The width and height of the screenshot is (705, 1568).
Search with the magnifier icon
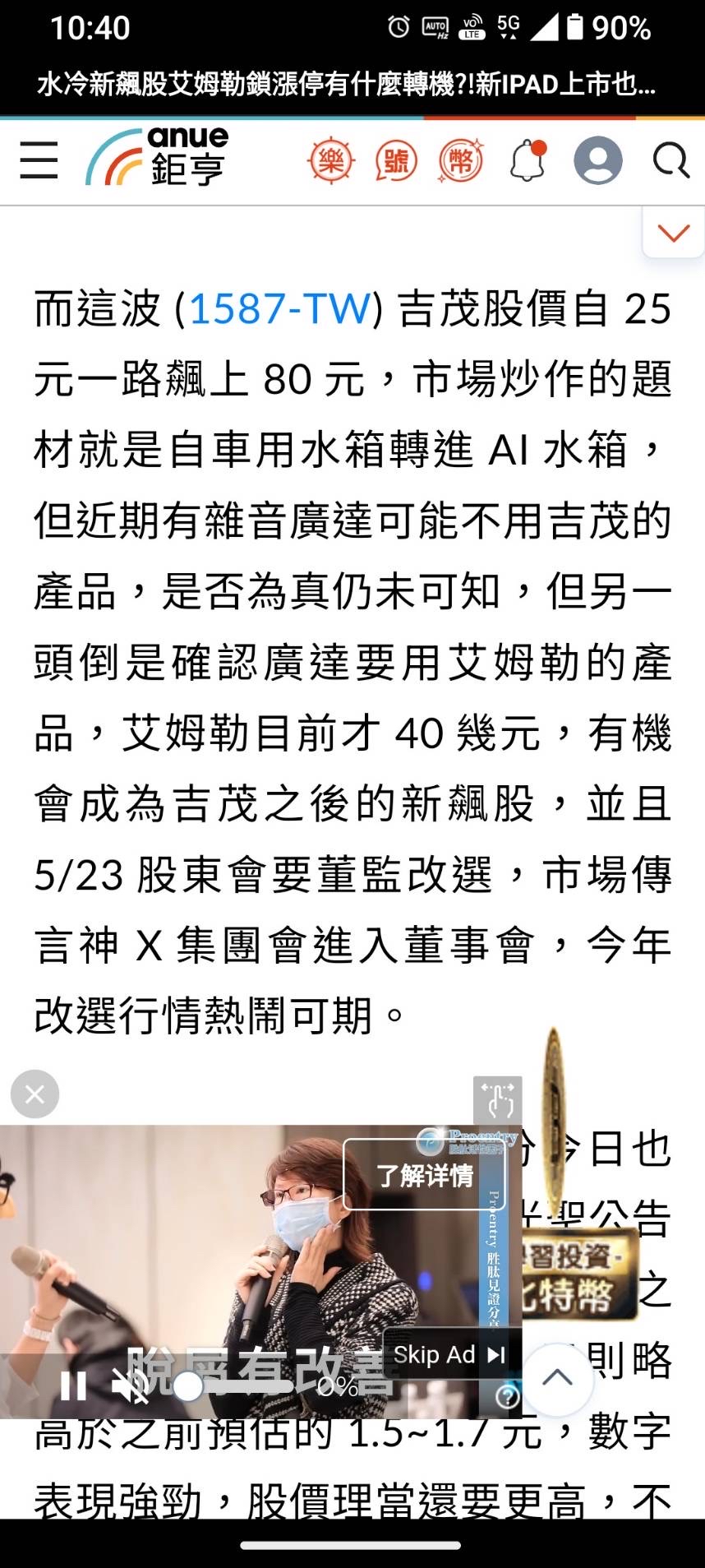(670, 160)
